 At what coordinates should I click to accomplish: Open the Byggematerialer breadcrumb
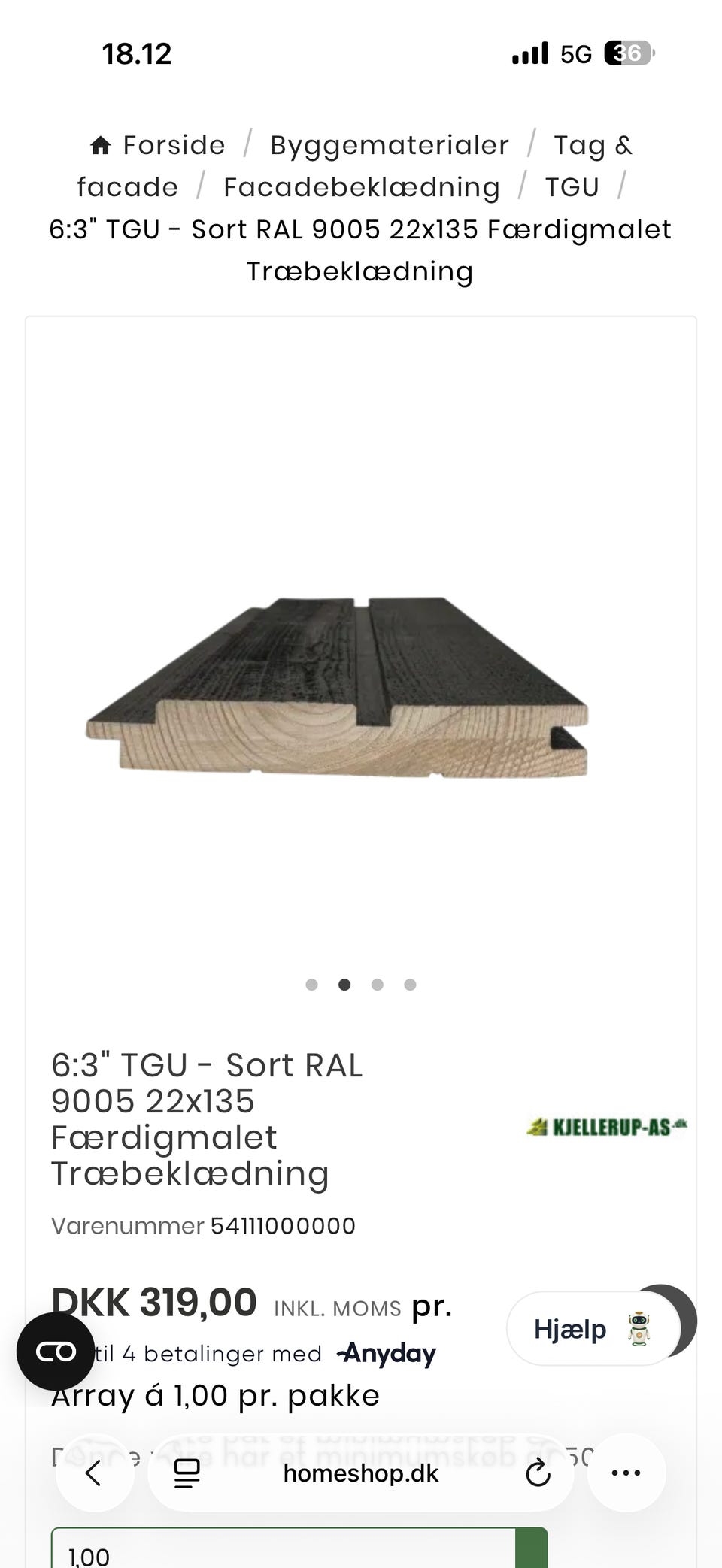tap(389, 145)
